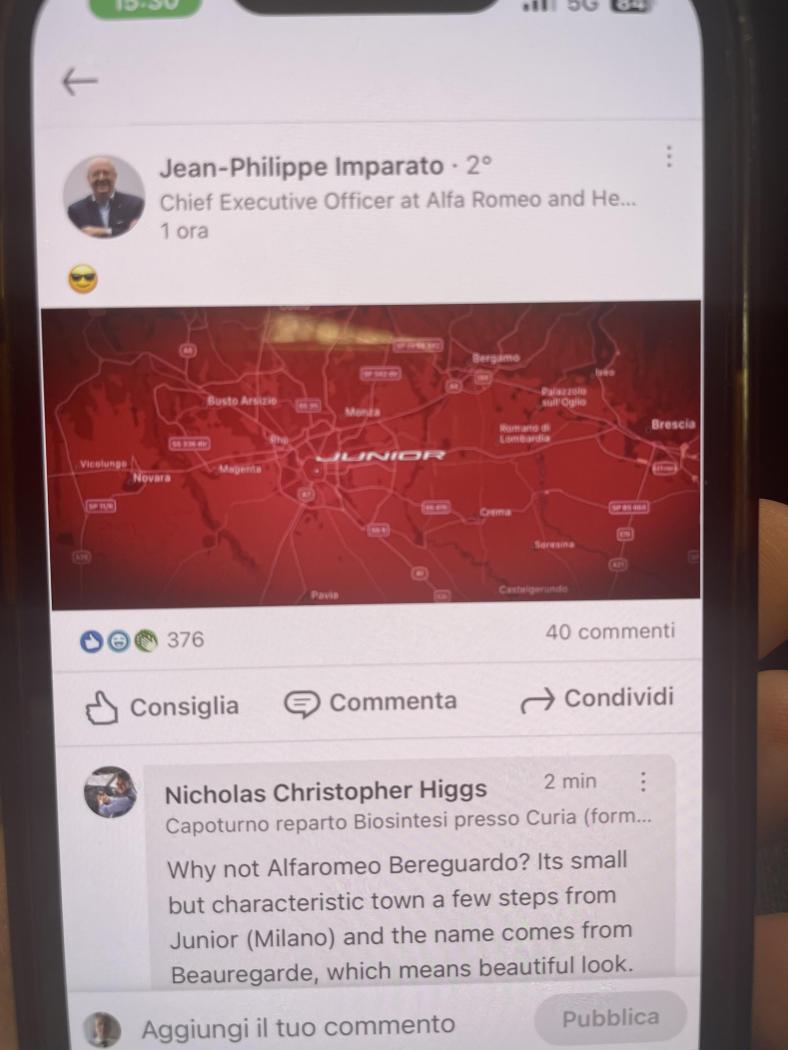
Task: Open options menu on Nicholas Higgs' comment
Action: [643, 783]
